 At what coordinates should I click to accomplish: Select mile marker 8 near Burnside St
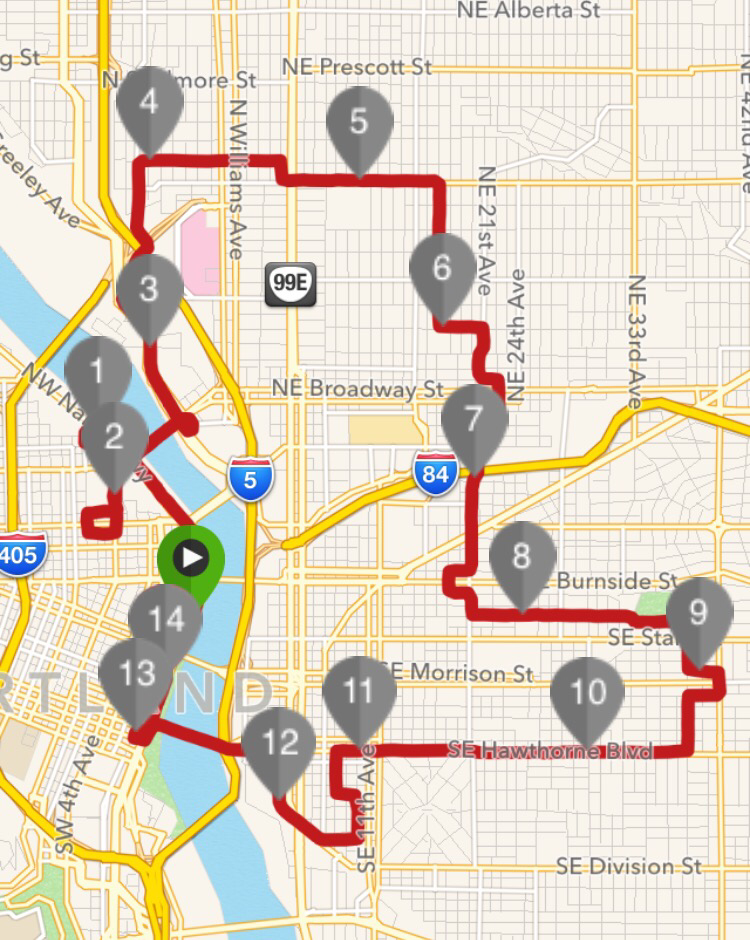[521, 556]
